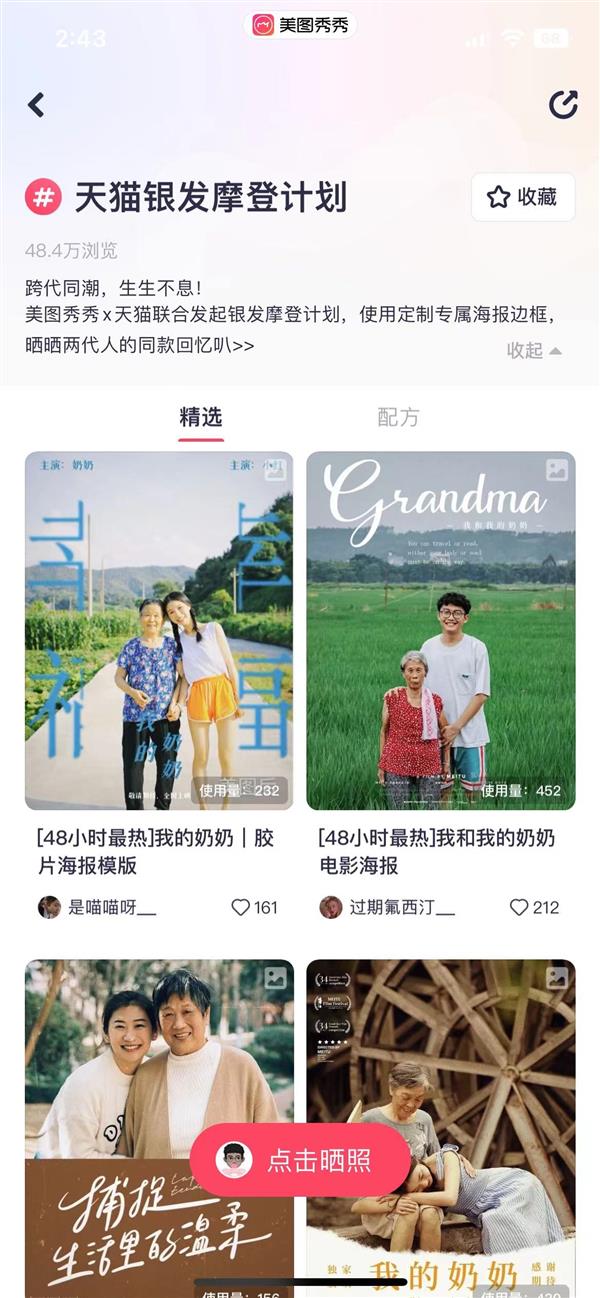The width and height of the screenshot is (600, 1298).
Task: Select the 精选 tab
Action: tap(200, 417)
